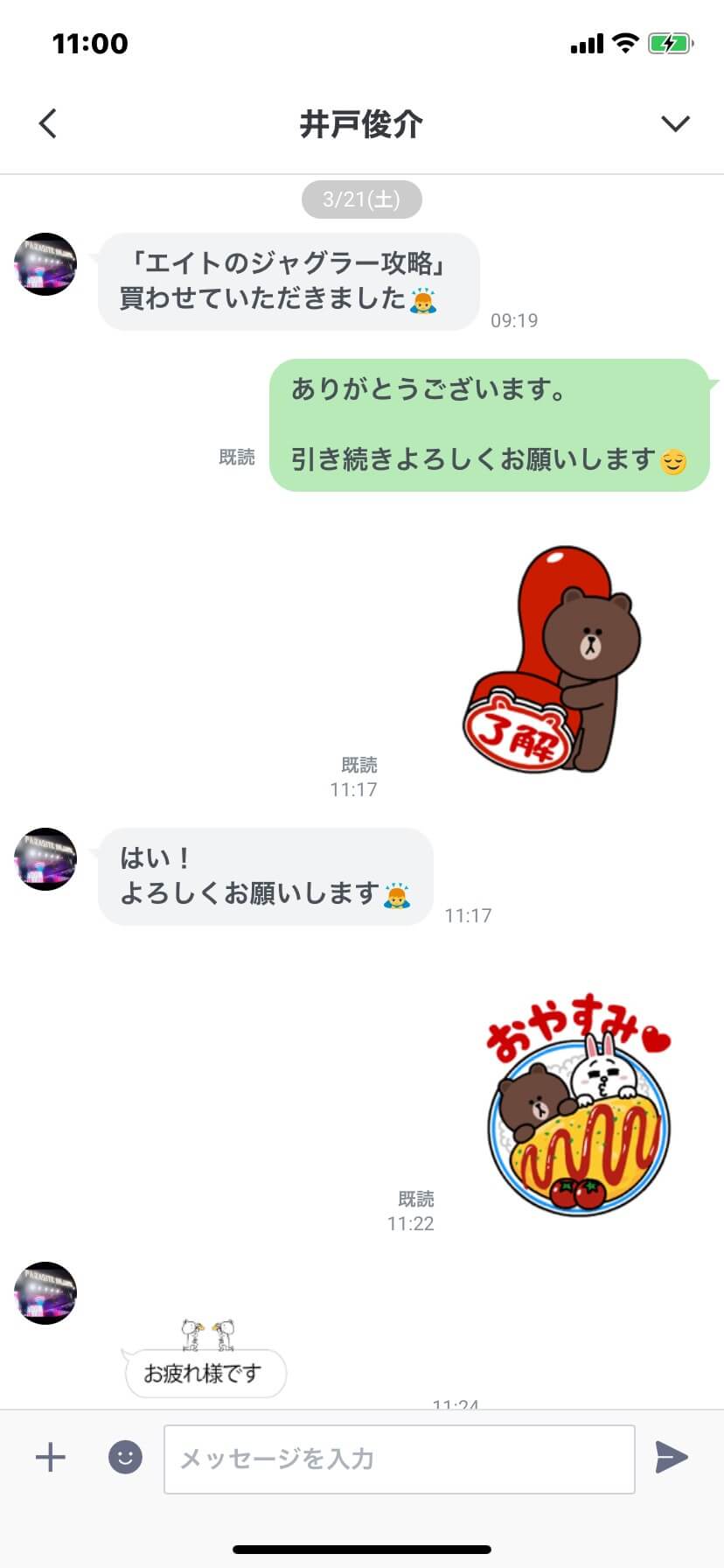
Task: Go back from the 井戸俊介 chat
Action: pos(48,123)
